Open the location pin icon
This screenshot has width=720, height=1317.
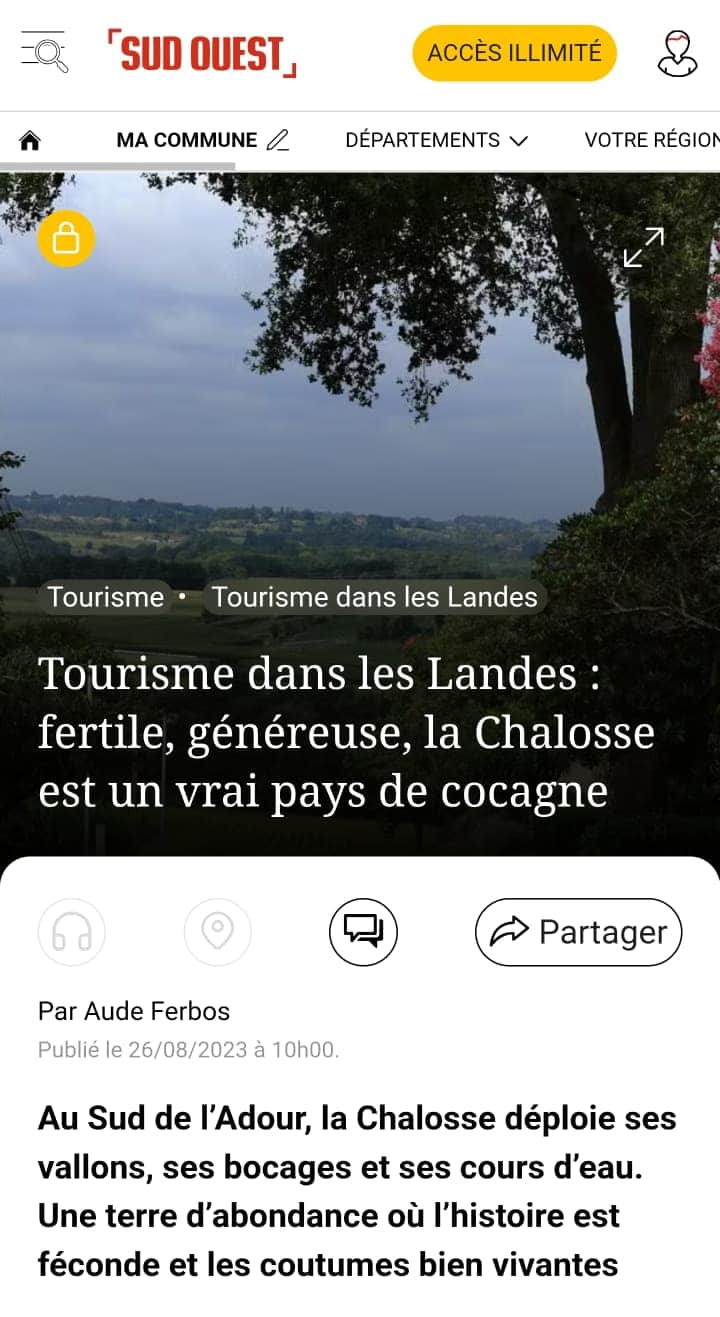(218, 932)
